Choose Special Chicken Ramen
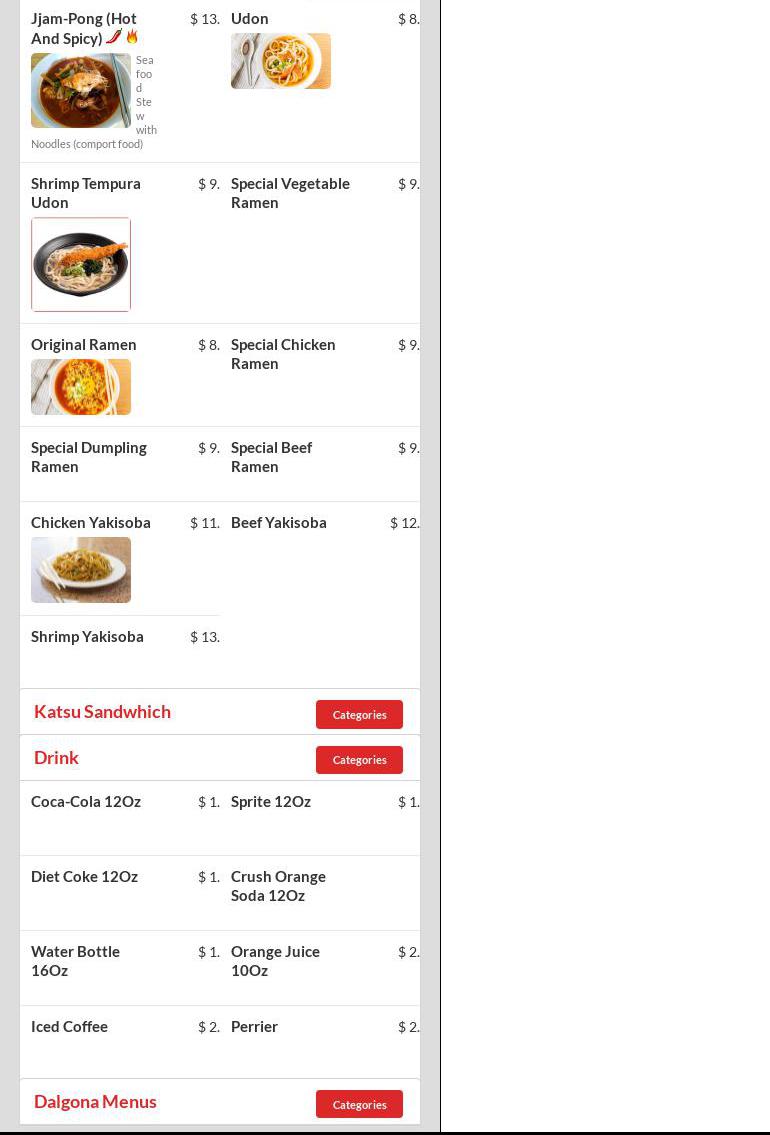 320,375
